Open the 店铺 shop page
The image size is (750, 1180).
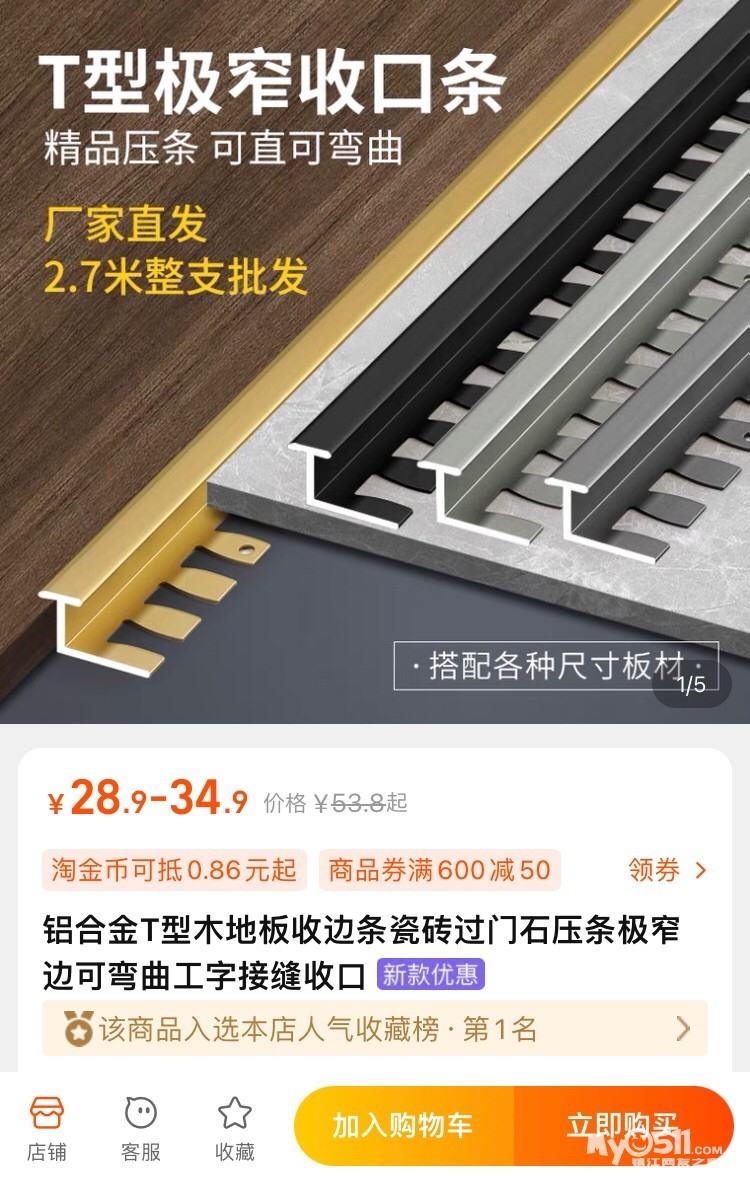(46, 1128)
